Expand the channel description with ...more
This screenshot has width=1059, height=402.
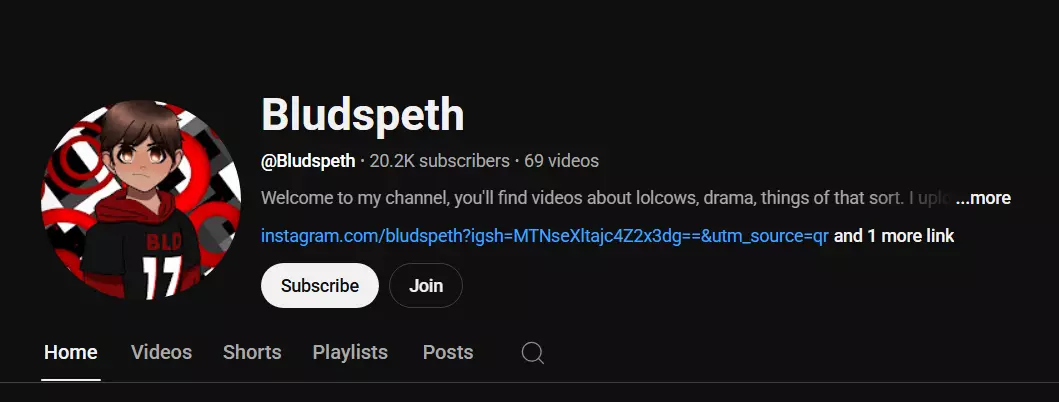tap(983, 199)
